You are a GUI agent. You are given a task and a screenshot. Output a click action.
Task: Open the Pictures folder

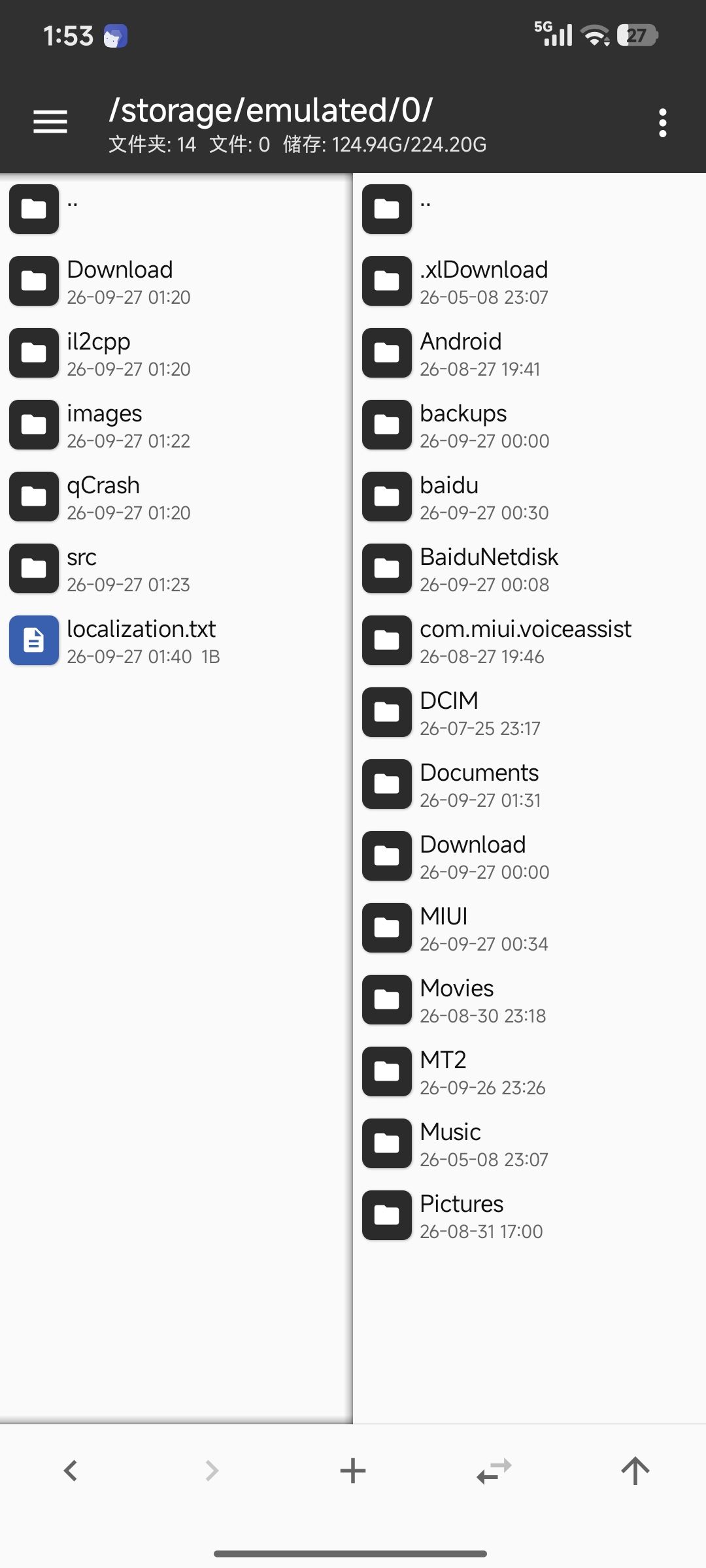click(x=529, y=1215)
